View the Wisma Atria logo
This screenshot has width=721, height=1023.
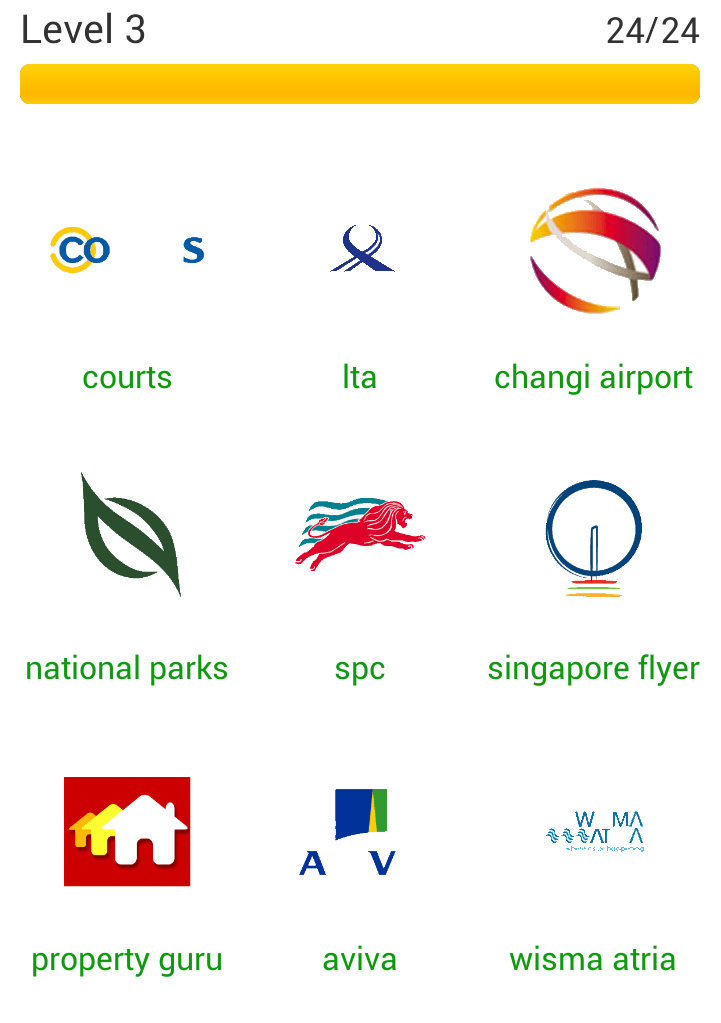click(x=594, y=831)
